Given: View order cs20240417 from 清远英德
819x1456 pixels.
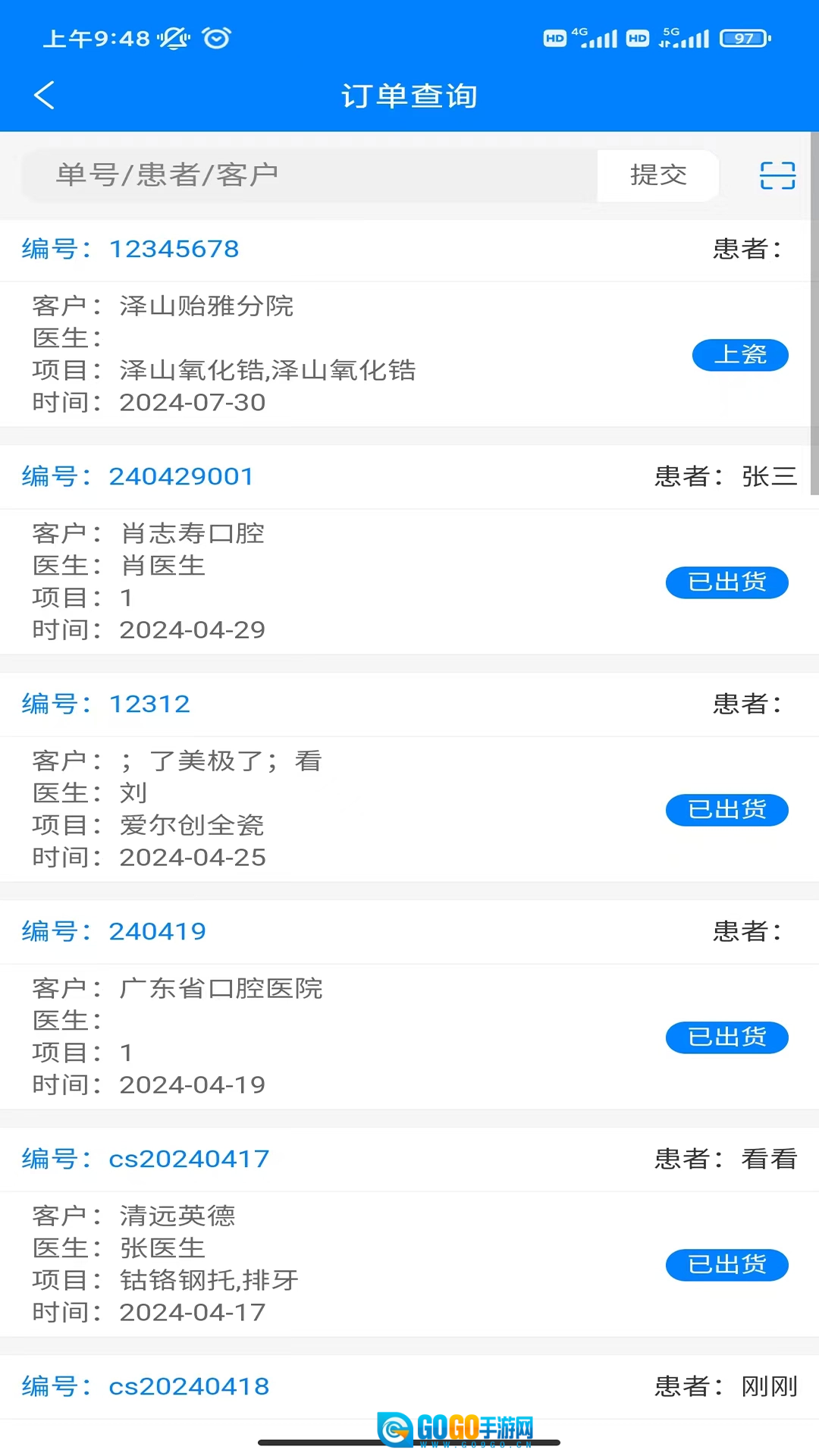Looking at the screenshot, I should pyautogui.click(x=189, y=1159).
